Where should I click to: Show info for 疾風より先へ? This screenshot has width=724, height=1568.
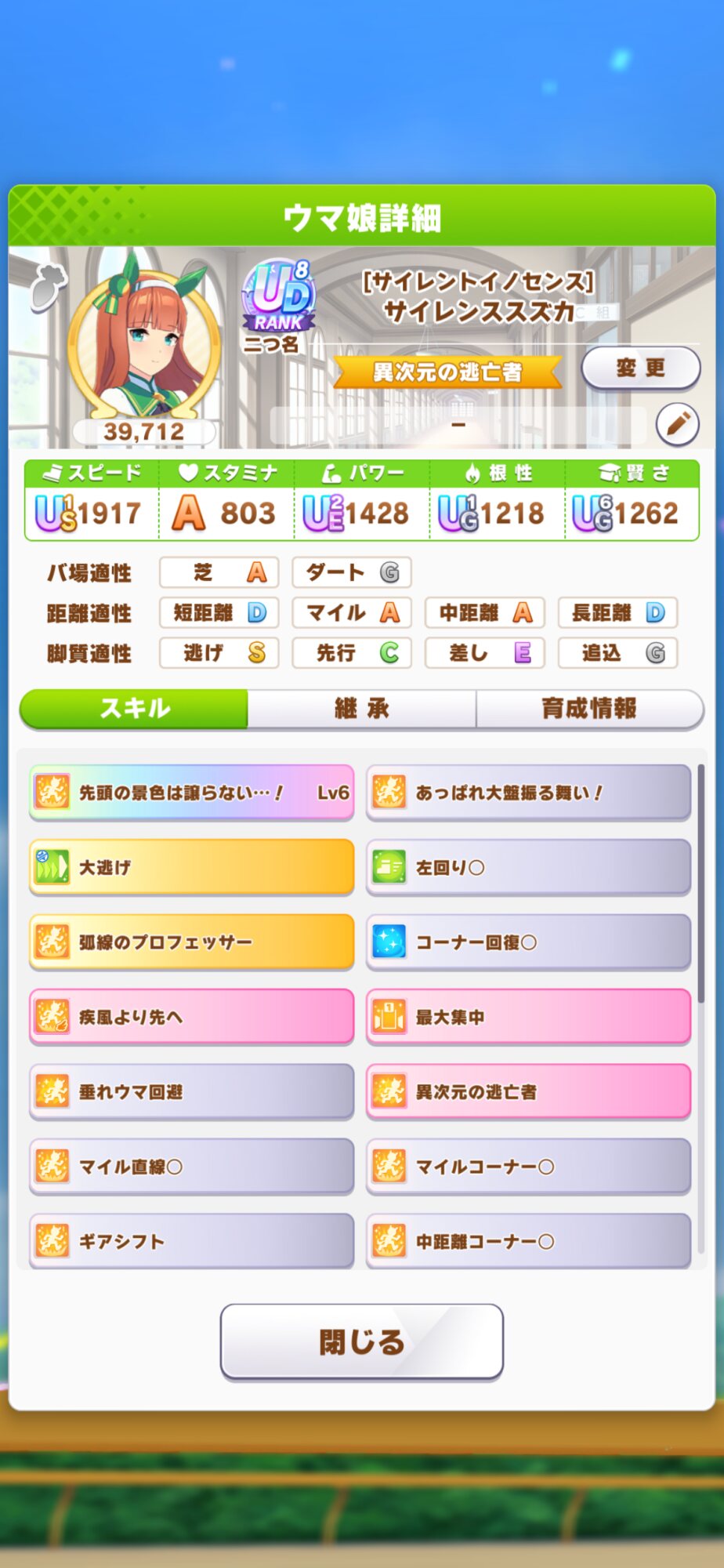191,1017
